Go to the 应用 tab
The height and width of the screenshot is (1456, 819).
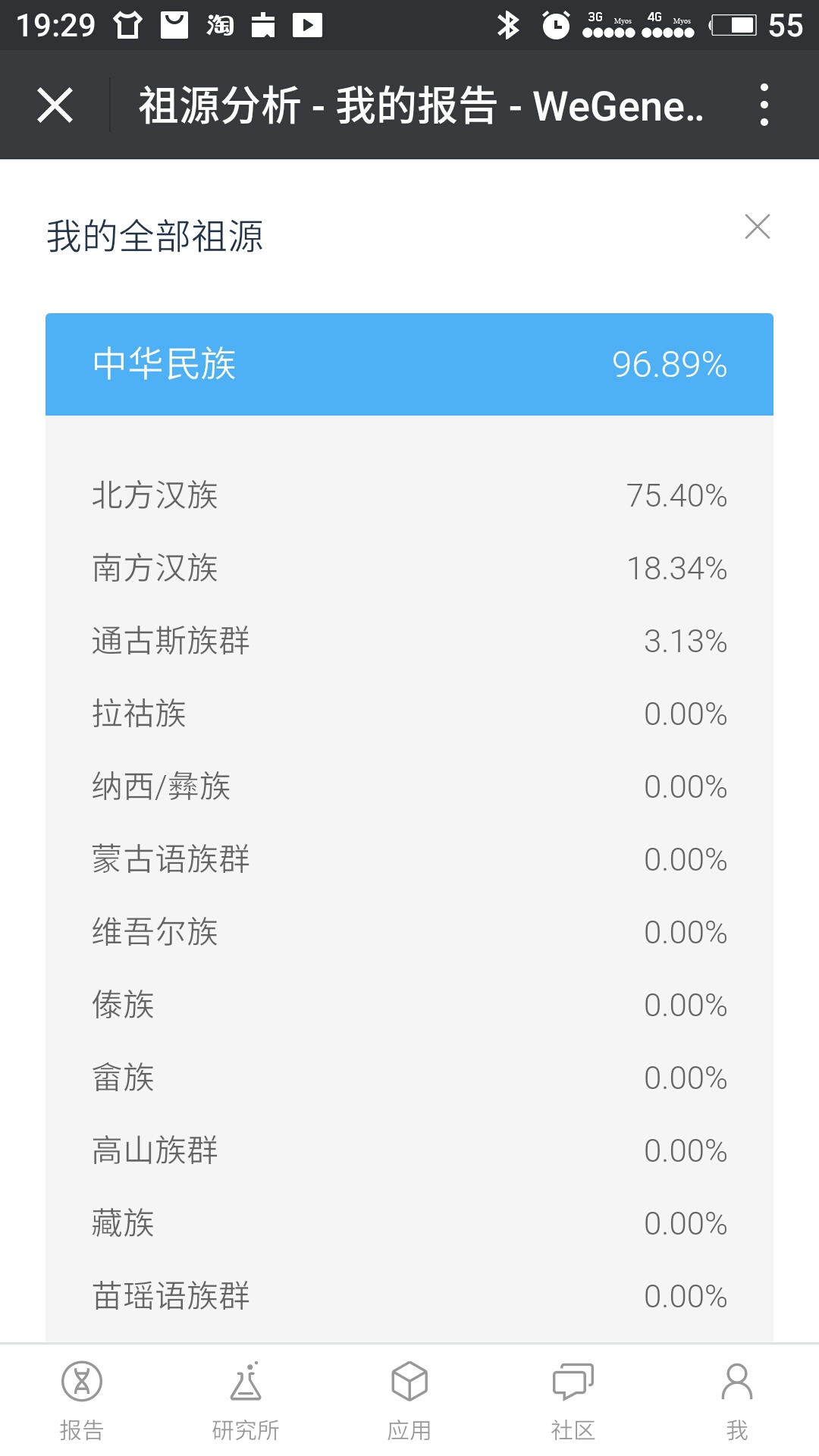[x=409, y=1401]
